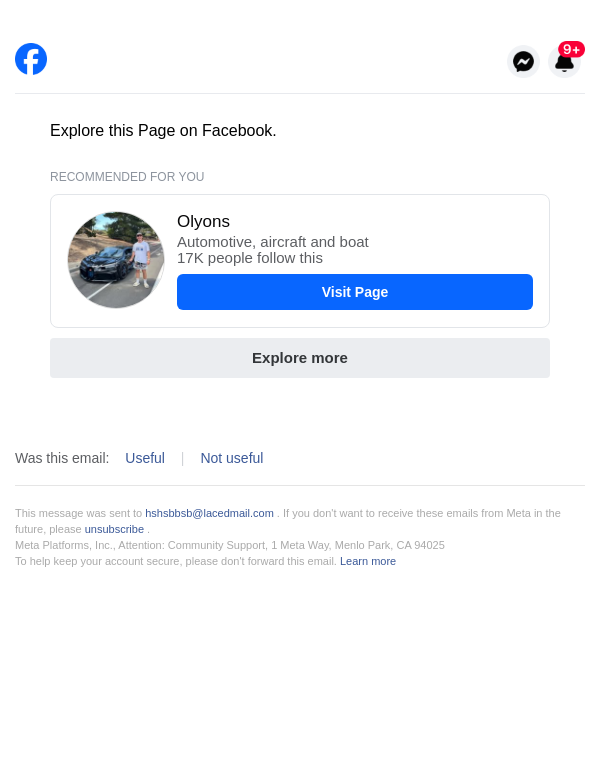Visit the Olyons page

click(x=354, y=292)
